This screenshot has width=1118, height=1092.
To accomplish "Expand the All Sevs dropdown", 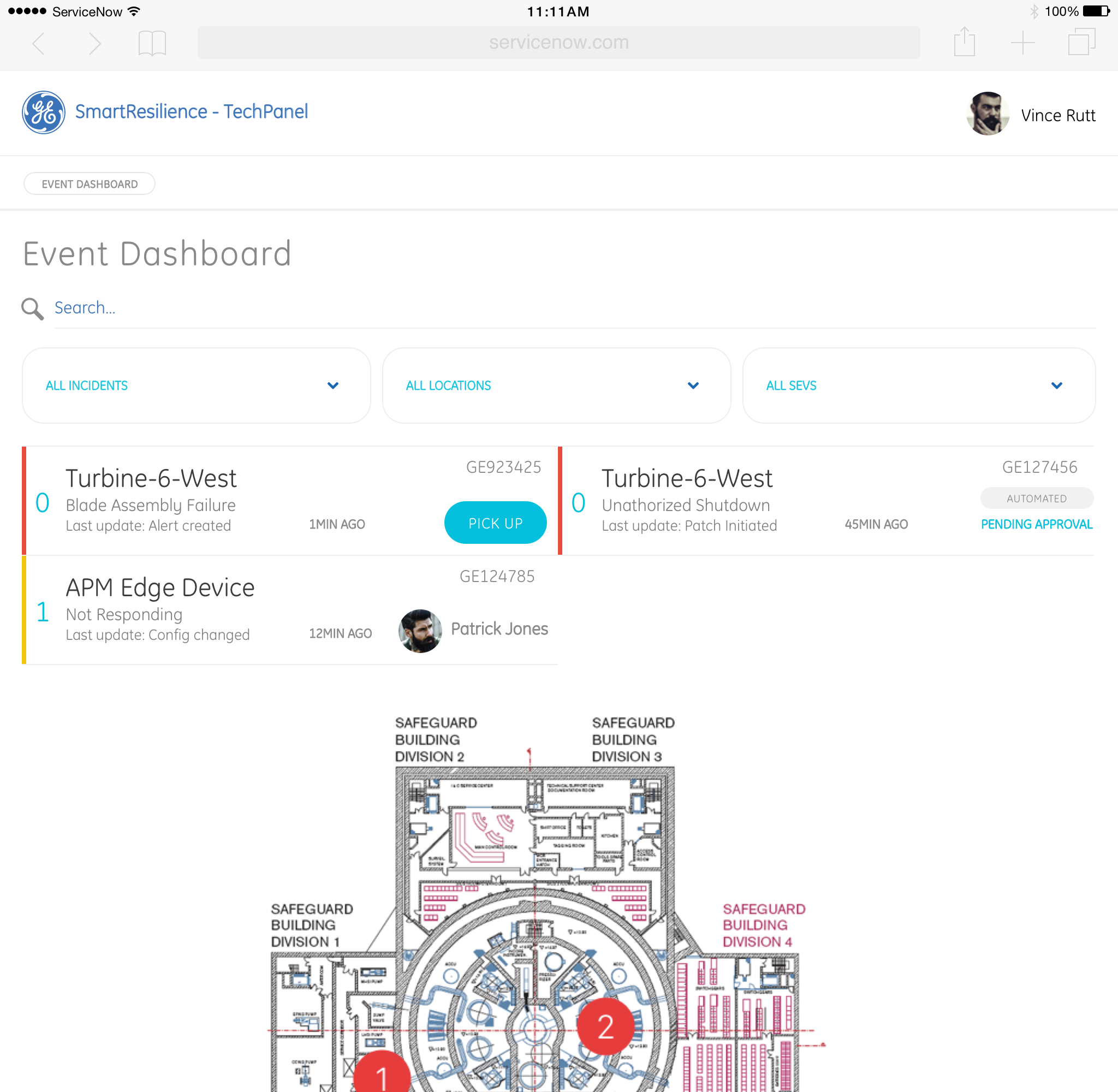I will 919,385.
